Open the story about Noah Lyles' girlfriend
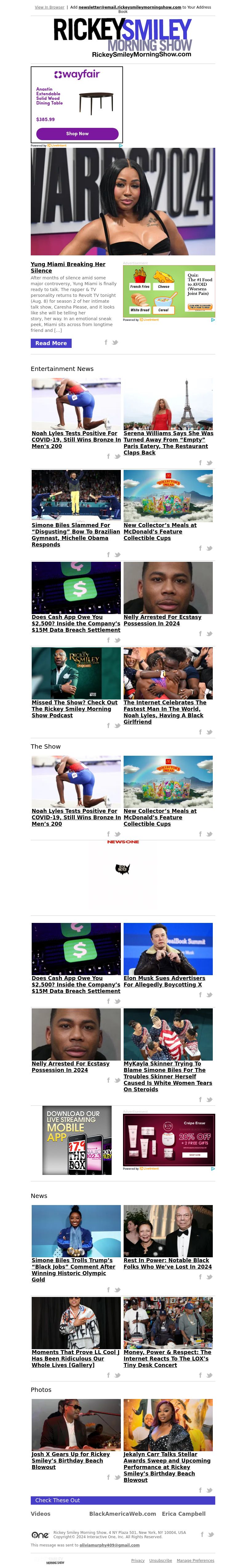This screenshot has height=1568, width=246. [x=165, y=711]
